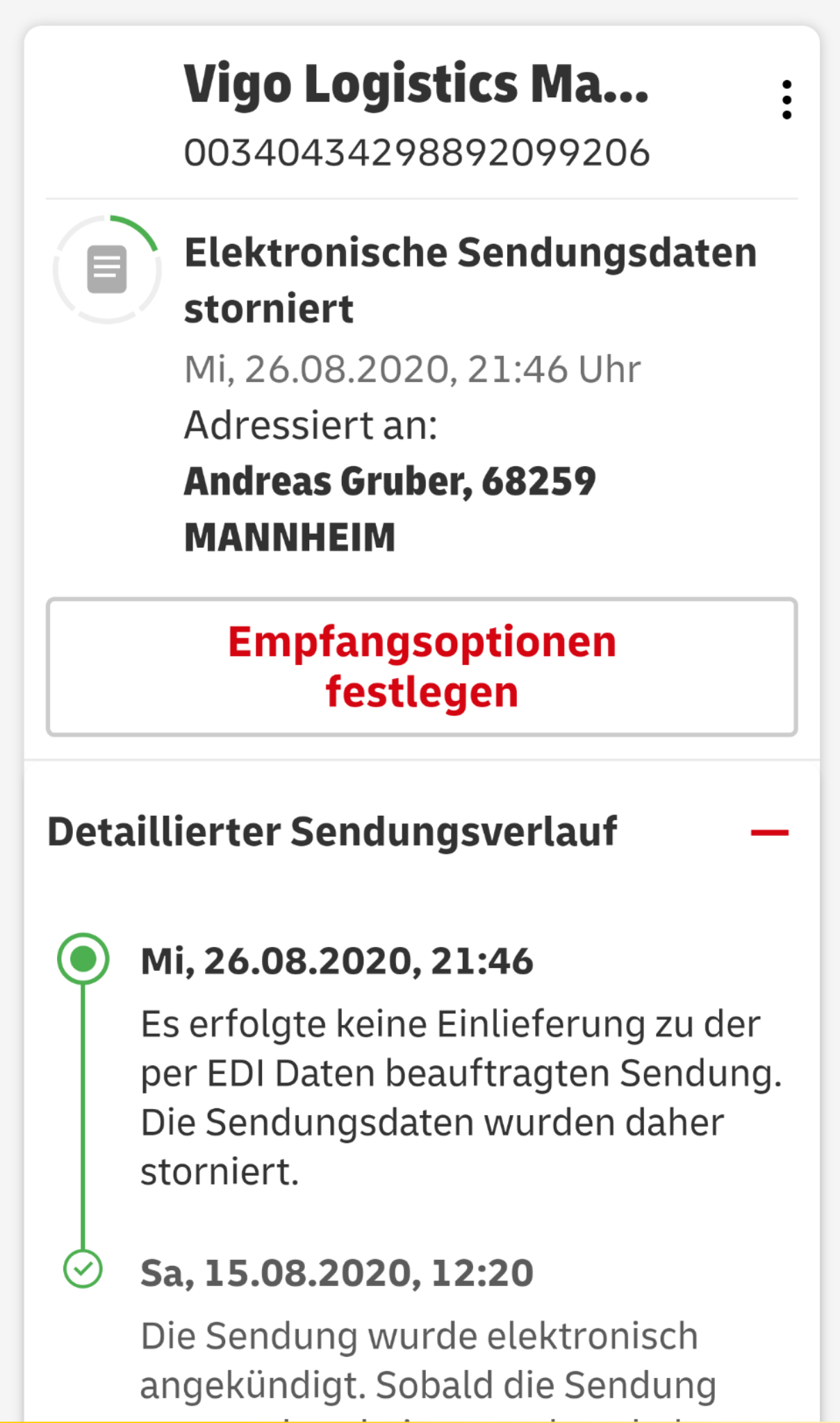The image size is (840, 1423).
Task: Collapse Detaillierter Sendungsverlauf section
Action: click(769, 832)
